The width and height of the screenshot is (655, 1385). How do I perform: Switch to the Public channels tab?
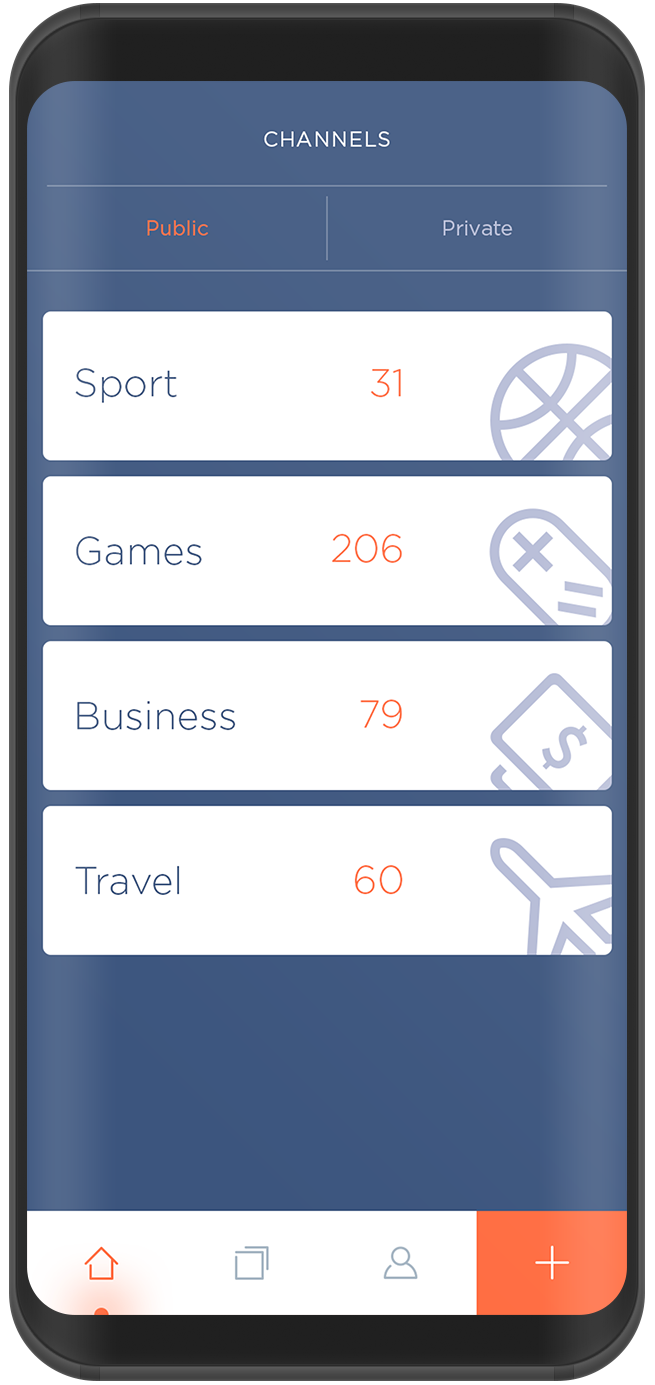pyautogui.click(x=177, y=228)
